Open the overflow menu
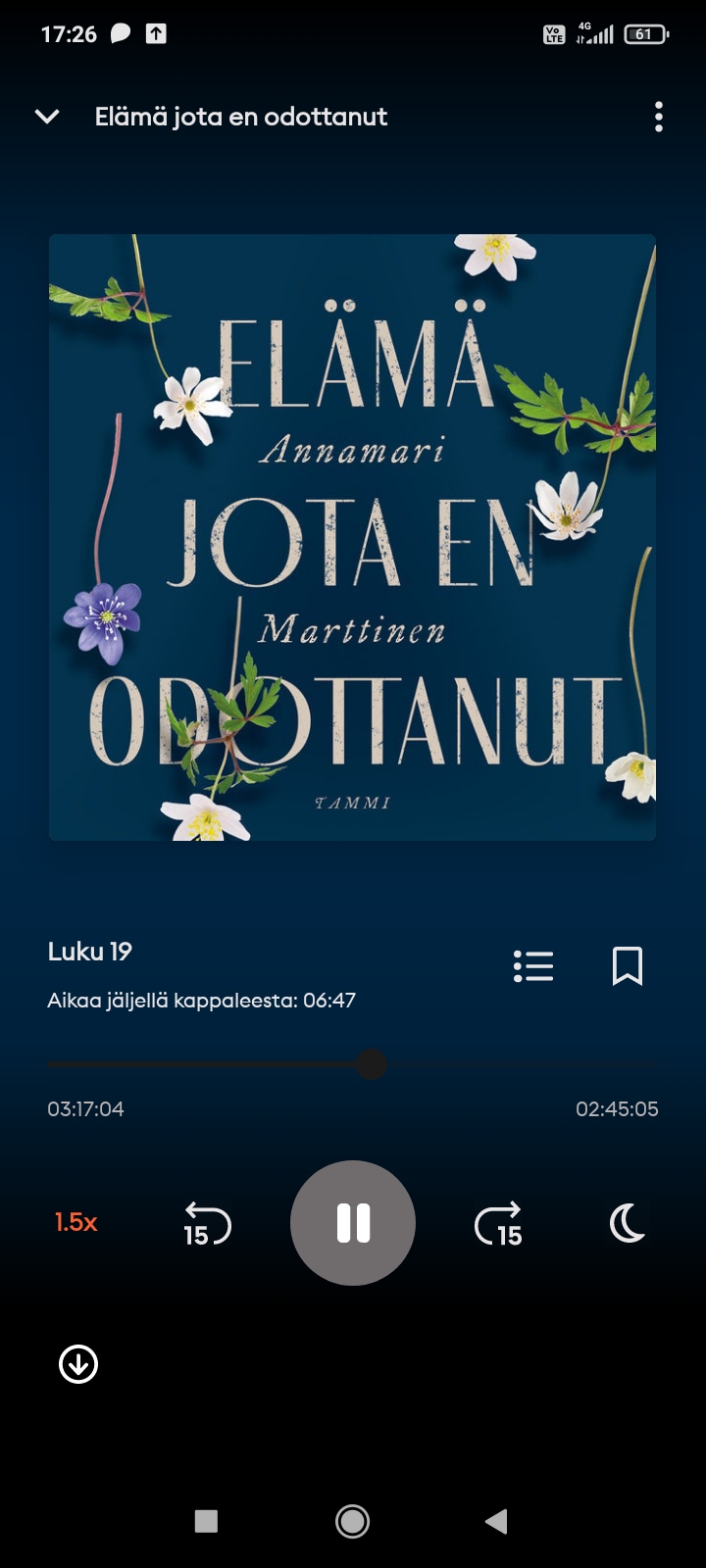Image resolution: width=706 pixels, height=1568 pixels. [x=659, y=118]
